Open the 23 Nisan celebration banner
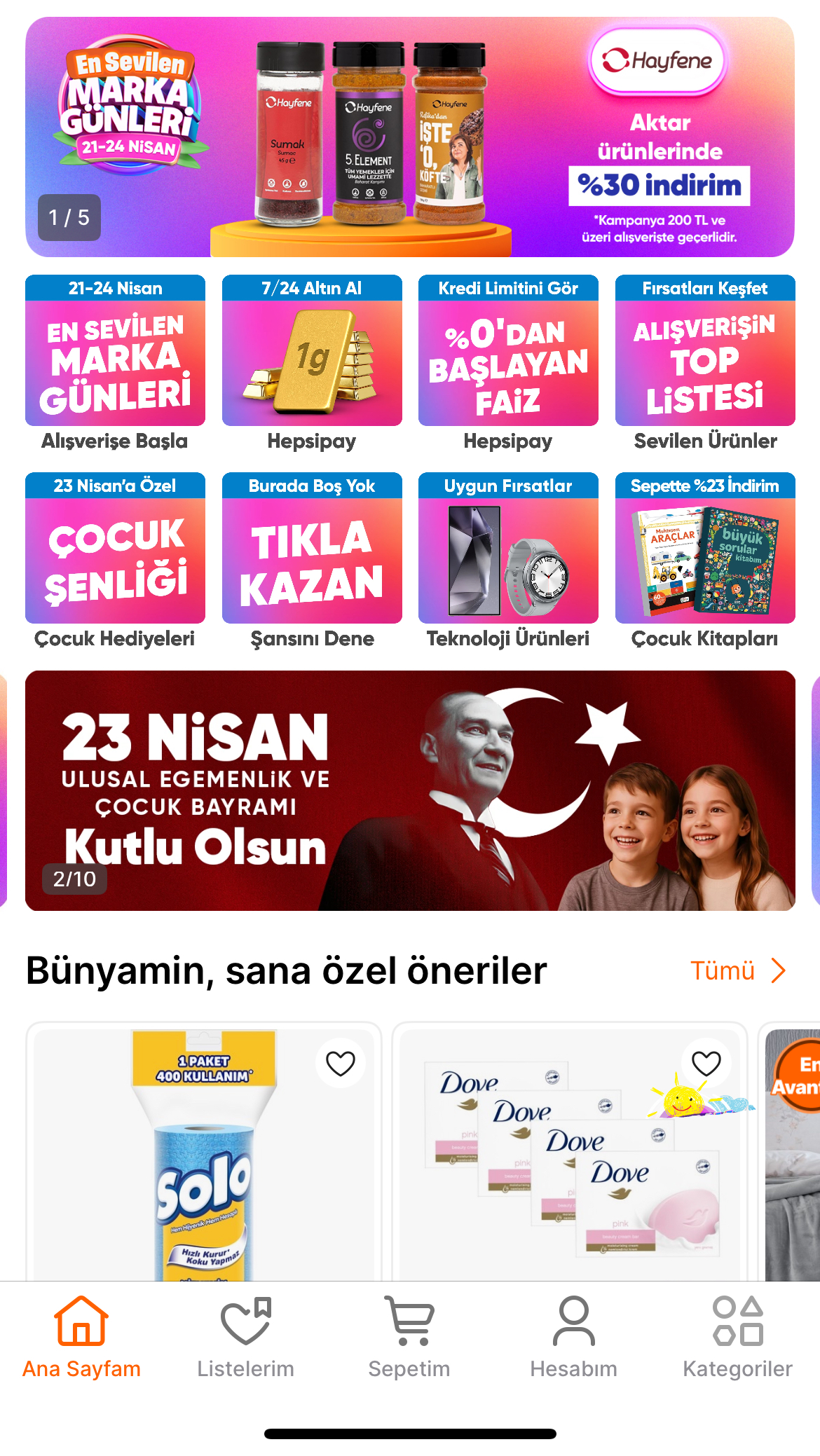 [x=410, y=790]
